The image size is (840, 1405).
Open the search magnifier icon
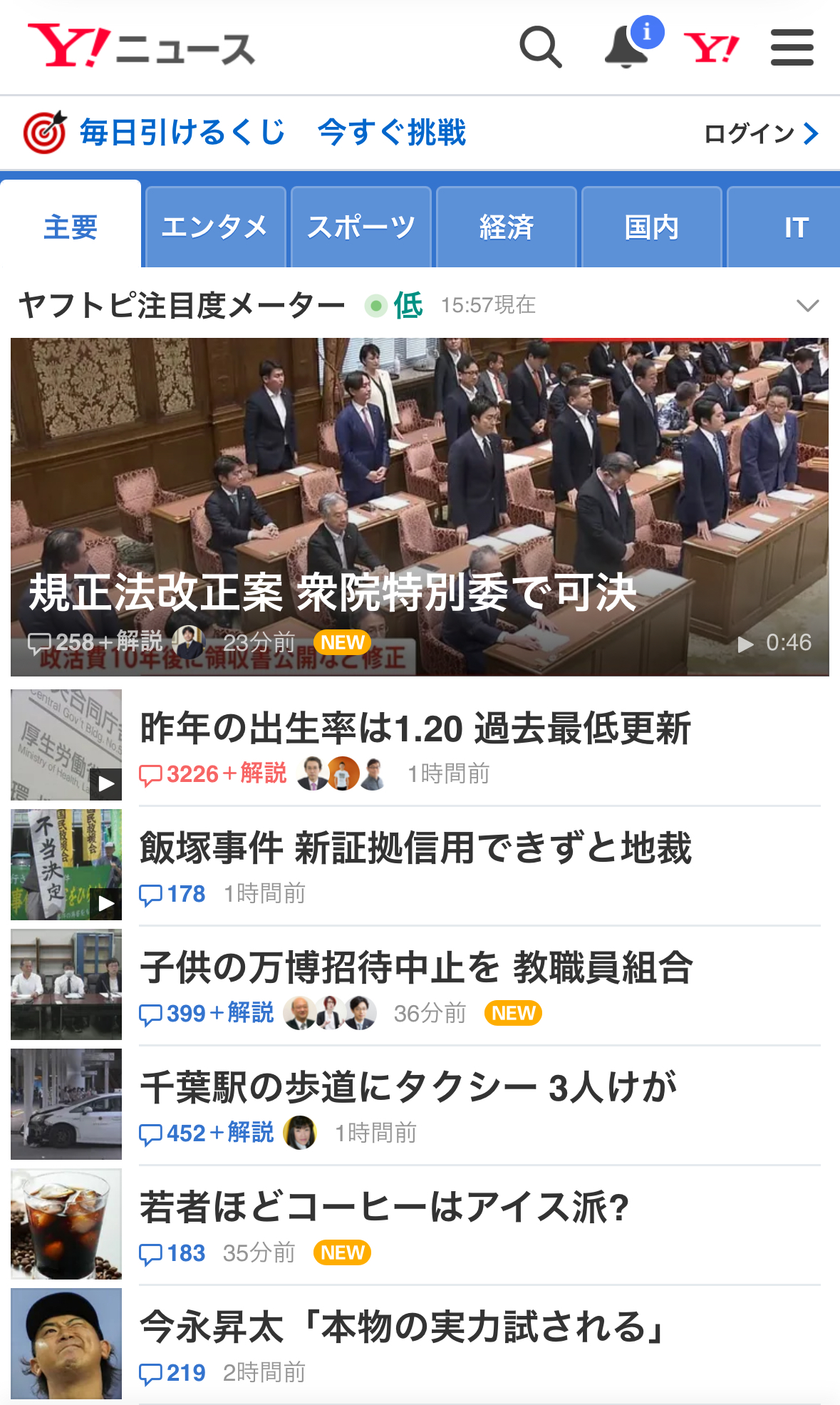[541, 48]
